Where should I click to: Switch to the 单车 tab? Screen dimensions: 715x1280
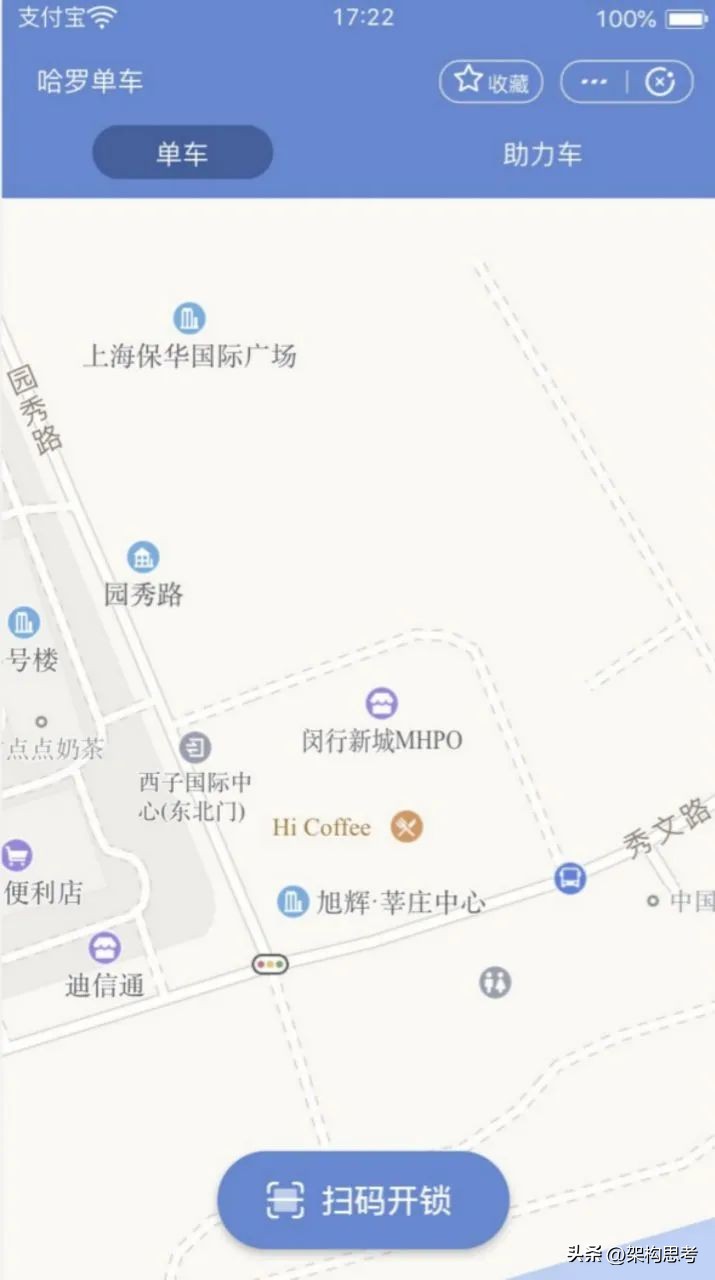[182, 153]
